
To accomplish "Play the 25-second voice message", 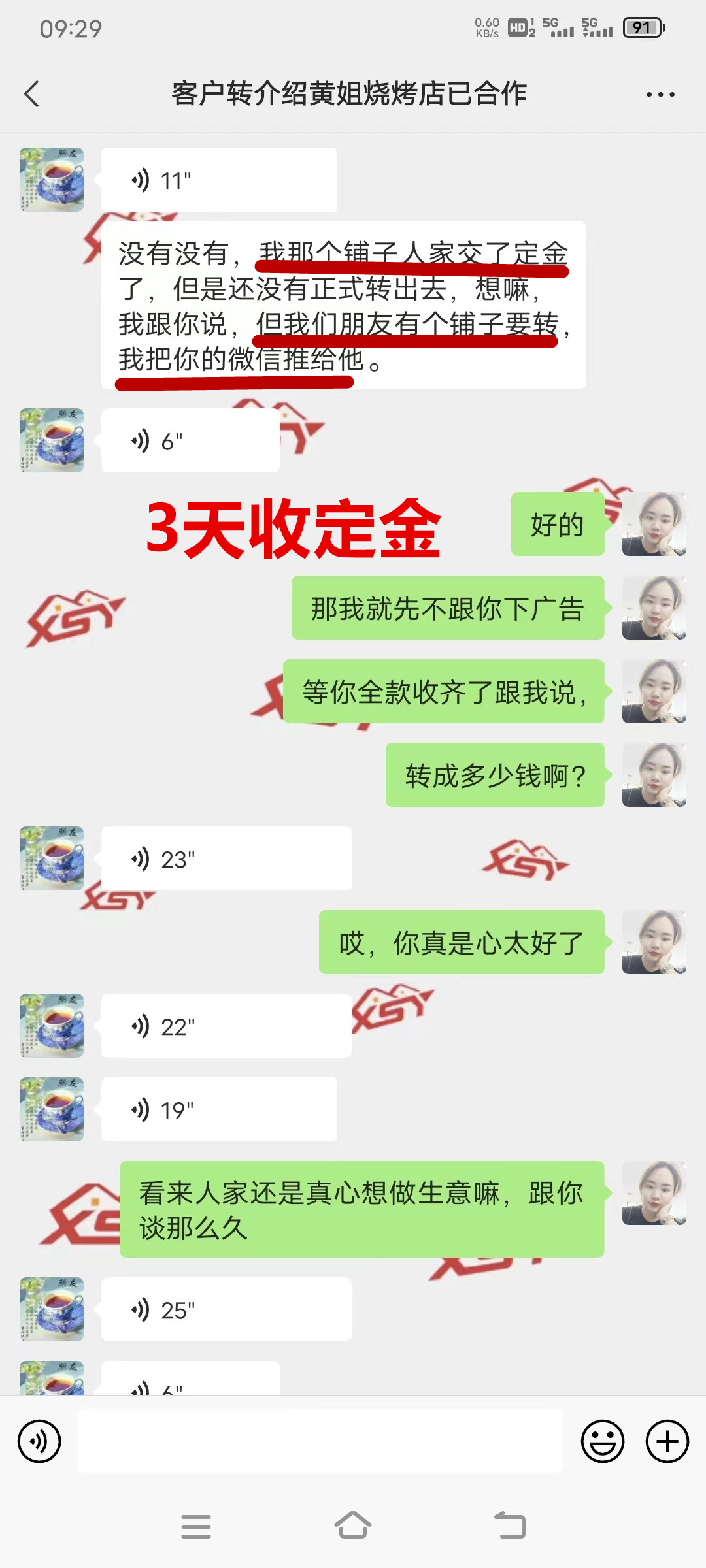I will 226,1309.
